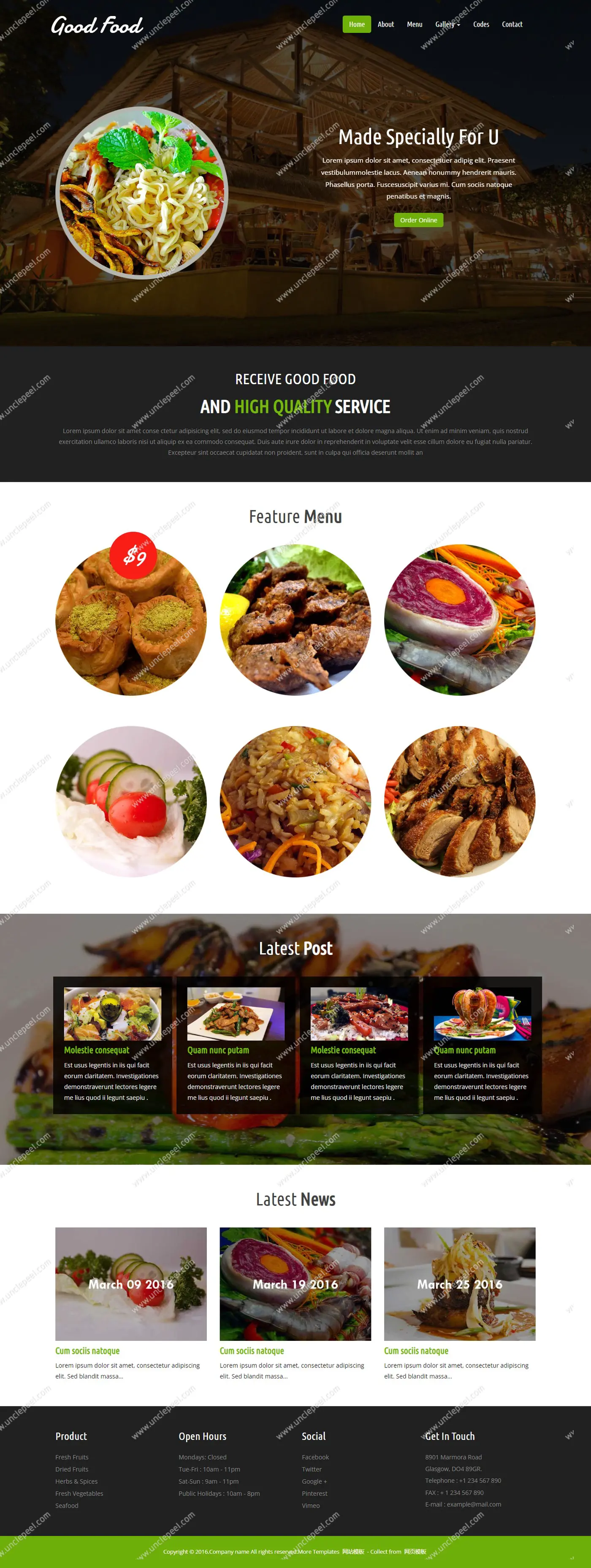Open the $9 pastry menu item
591x1568 pixels.
(x=131, y=620)
